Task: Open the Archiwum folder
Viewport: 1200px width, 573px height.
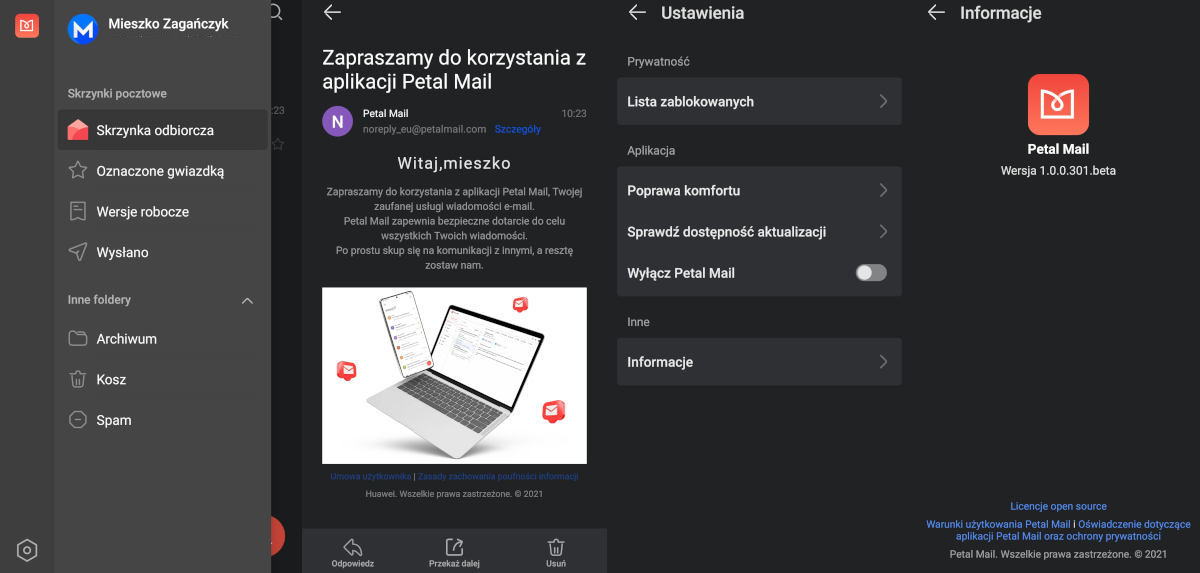Action: point(126,339)
